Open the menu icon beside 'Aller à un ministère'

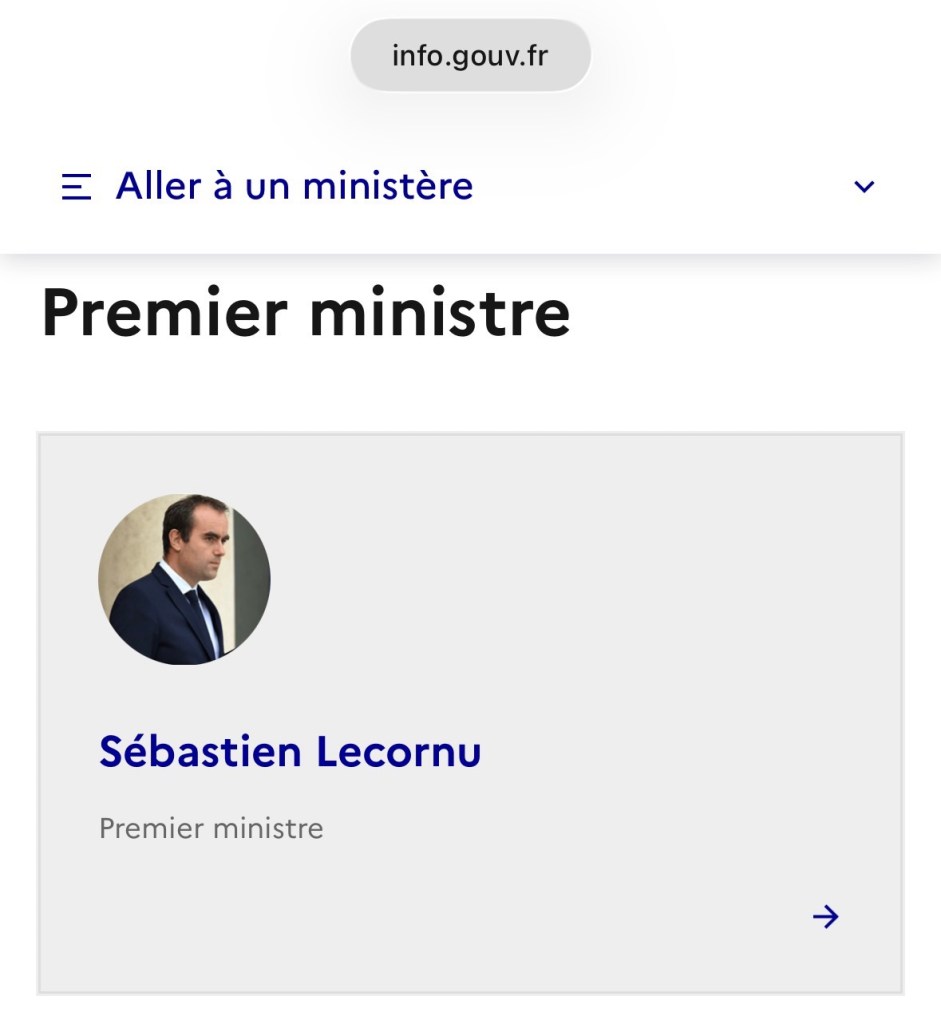[x=75, y=186]
